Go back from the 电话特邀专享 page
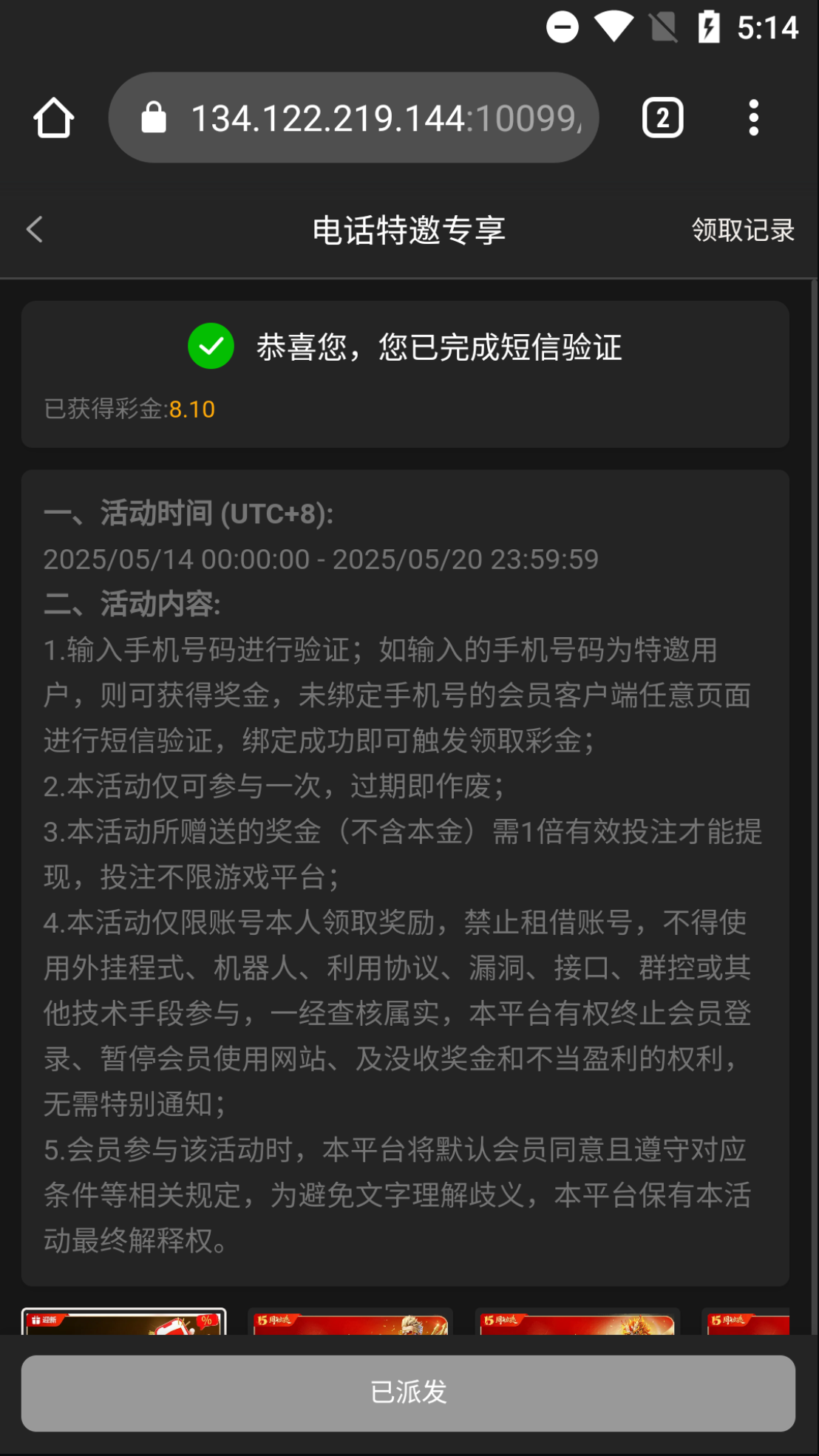This screenshot has width=819, height=1456. 35,229
